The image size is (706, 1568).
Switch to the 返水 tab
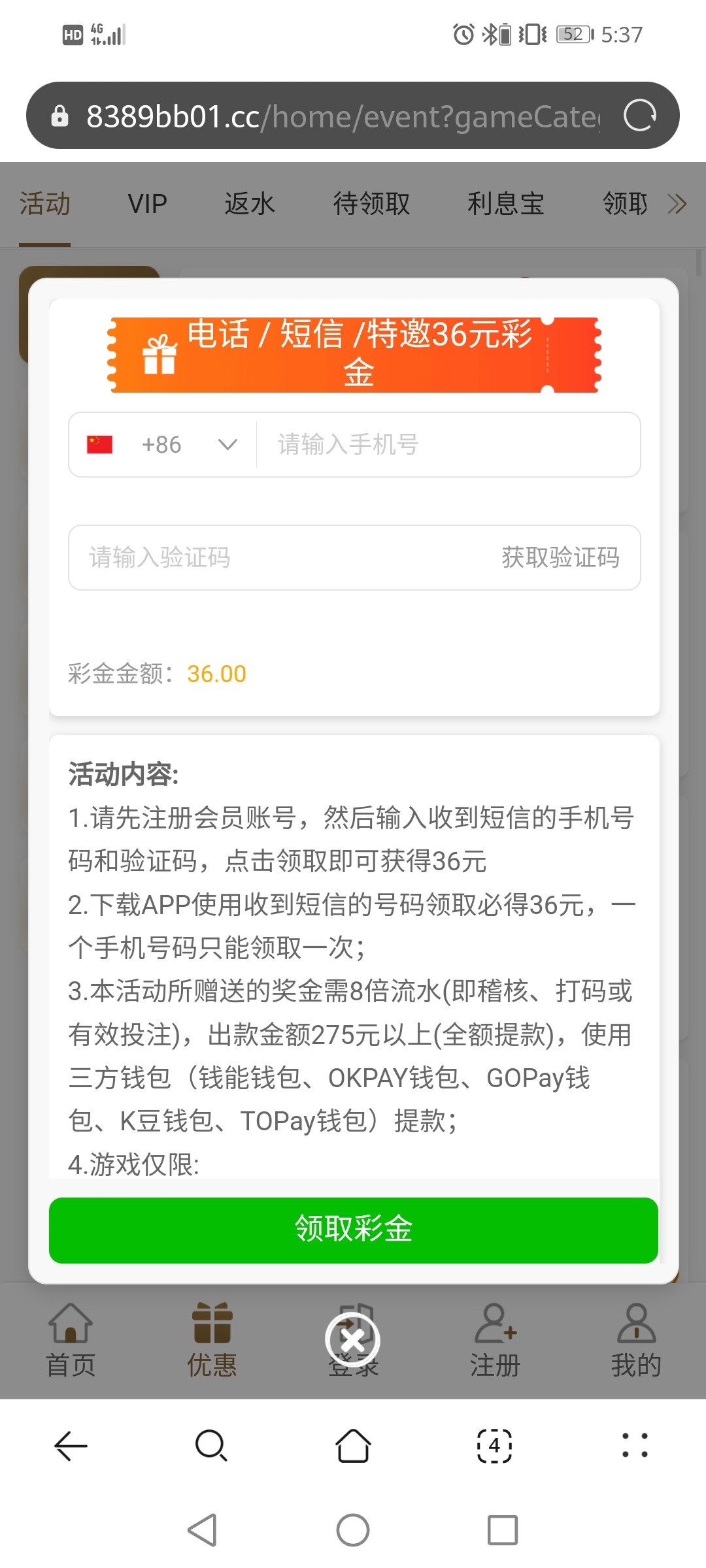click(250, 204)
